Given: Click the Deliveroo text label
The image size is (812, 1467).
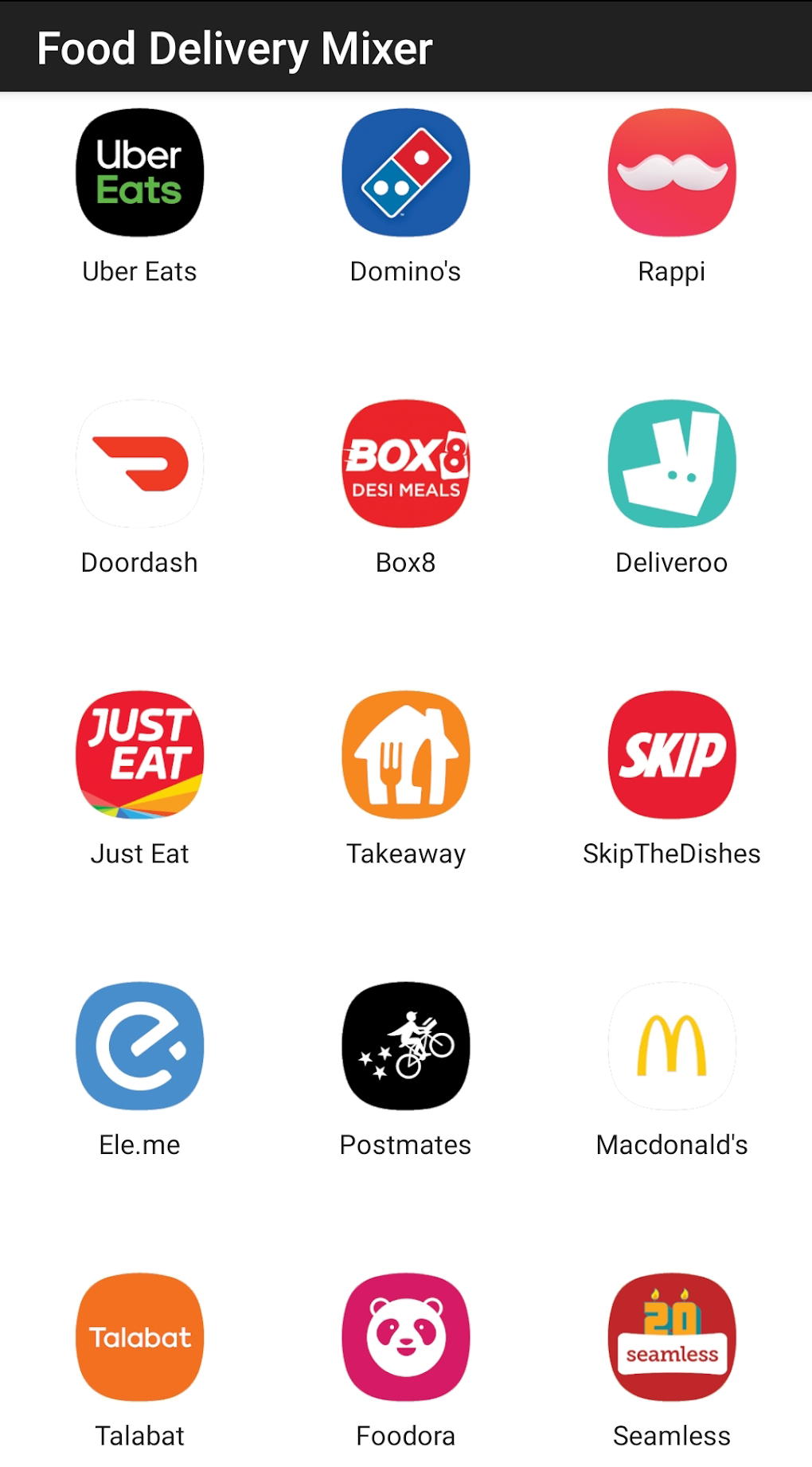Looking at the screenshot, I should pyautogui.click(x=671, y=562).
